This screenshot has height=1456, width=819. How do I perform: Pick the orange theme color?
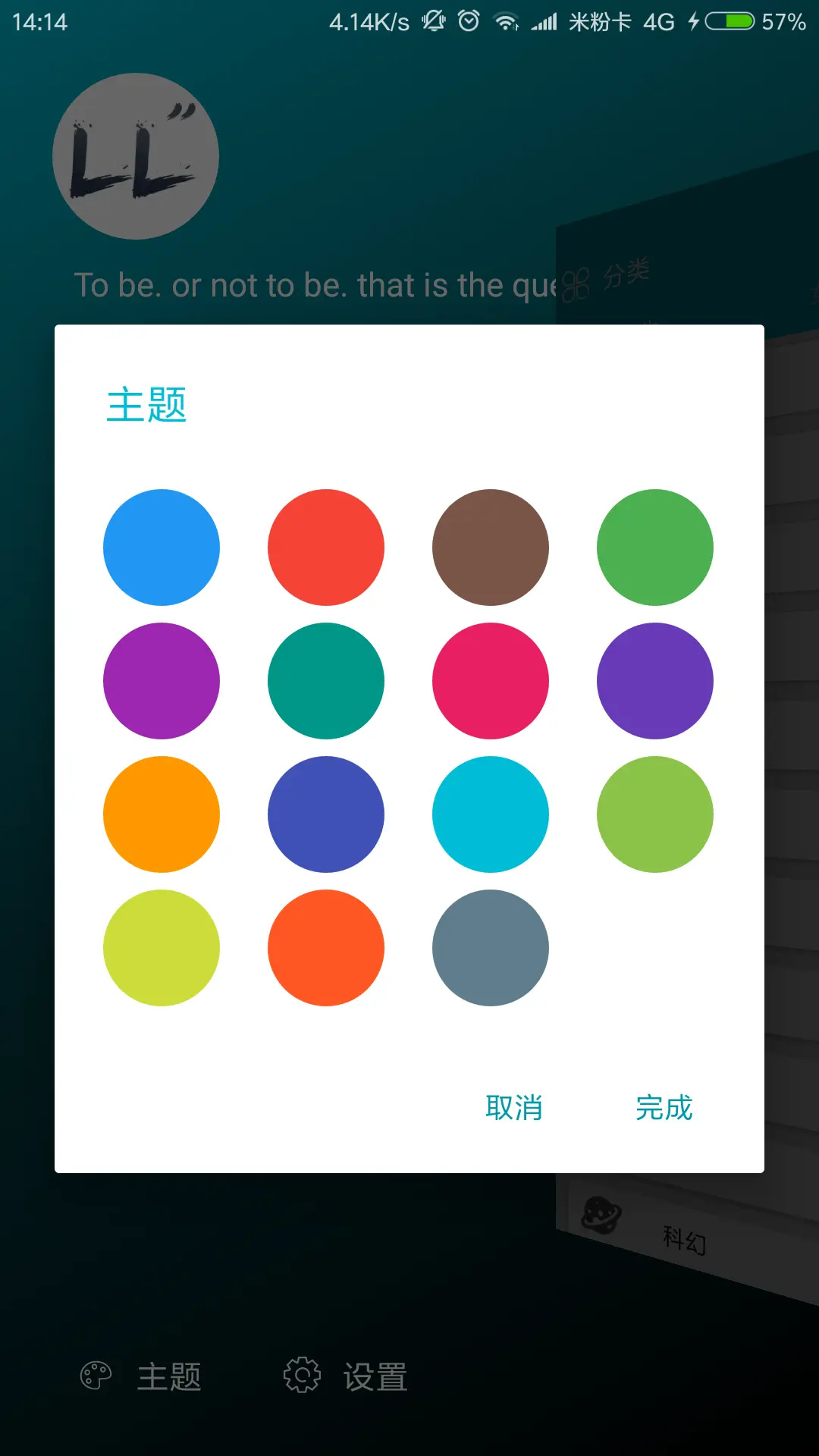[162, 814]
